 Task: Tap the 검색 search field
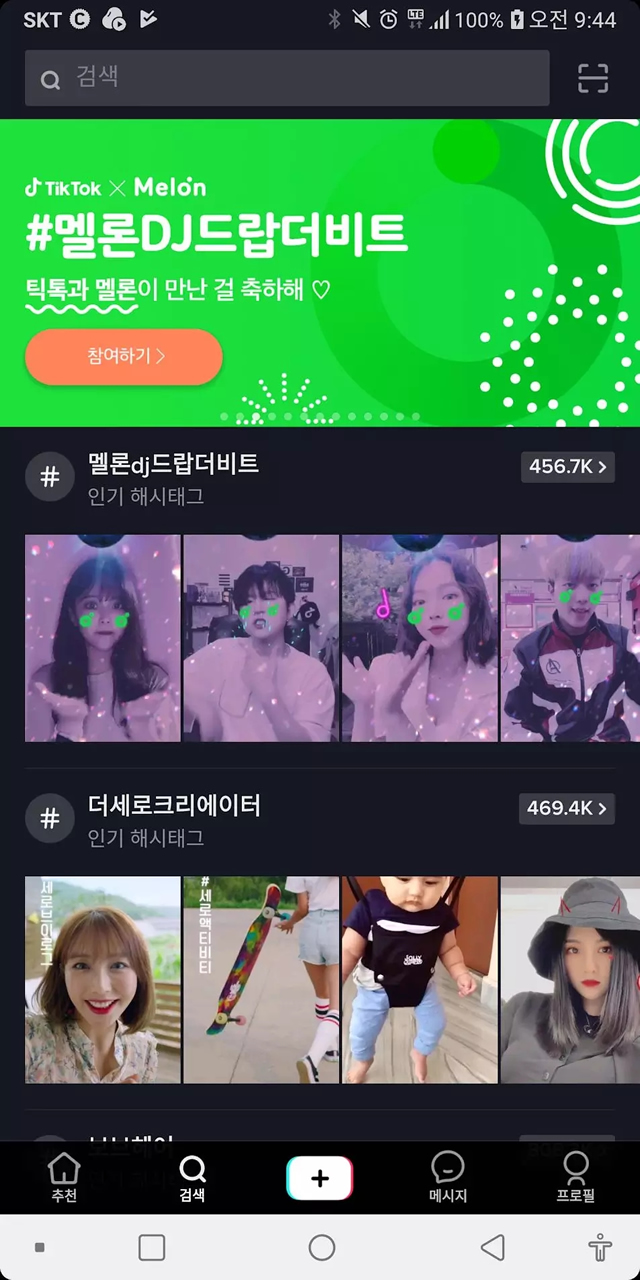tap(287, 78)
